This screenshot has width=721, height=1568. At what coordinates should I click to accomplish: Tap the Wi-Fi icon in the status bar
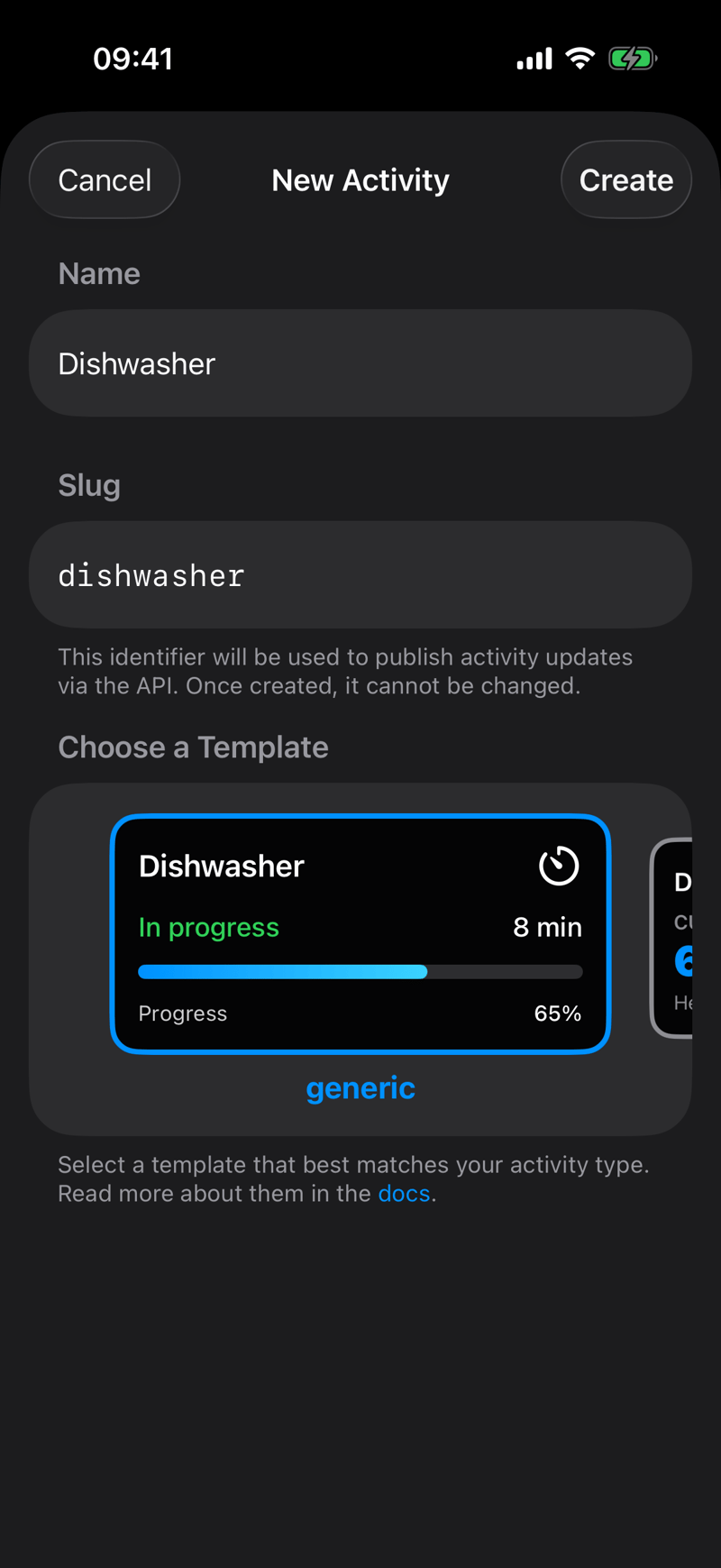pyautogui.click(x=580, y=58)
